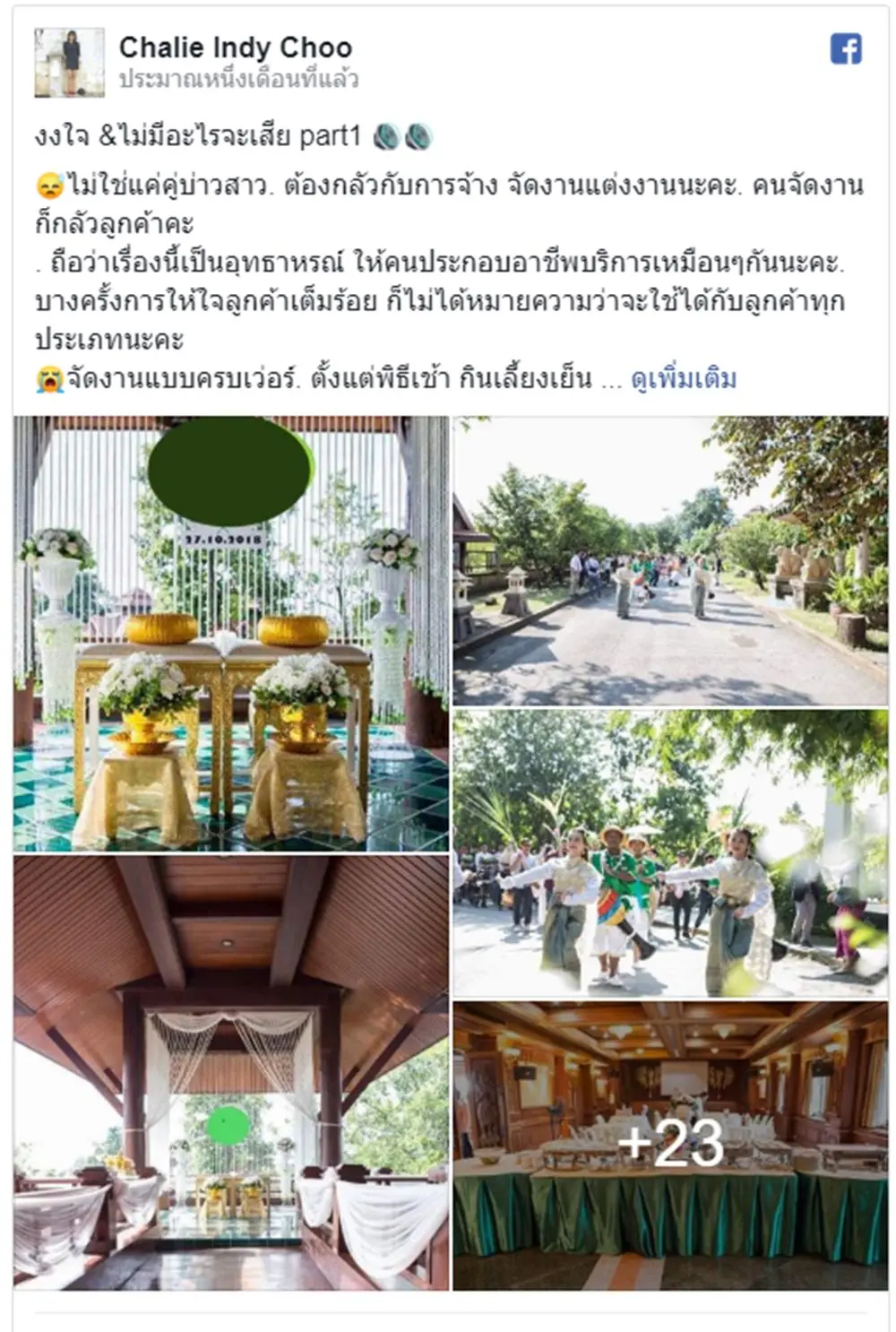Open photo of wooden pavilion with white drapes
Viewport: 896px width, 1332px height.
[230, 1072]
